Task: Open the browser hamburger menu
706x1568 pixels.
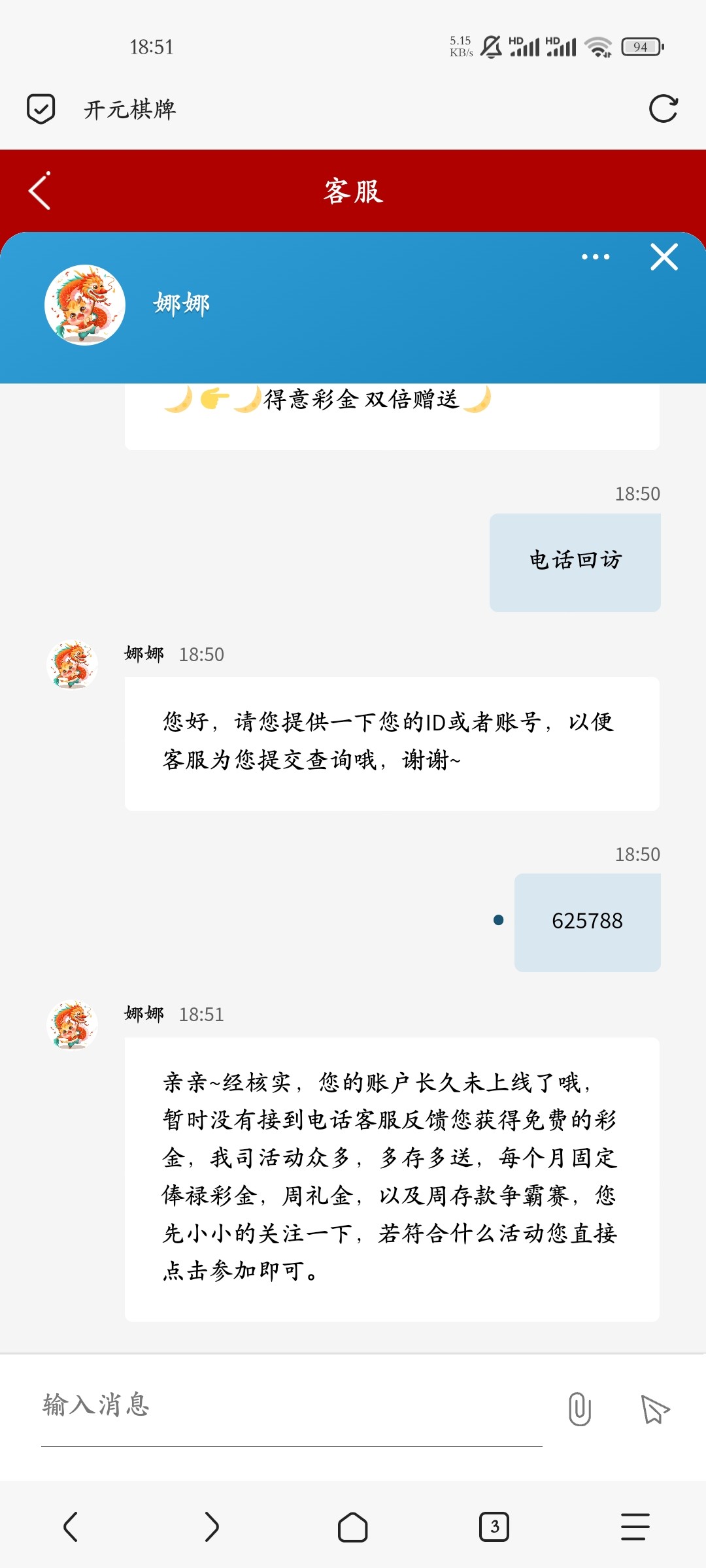Action: 635,1527
